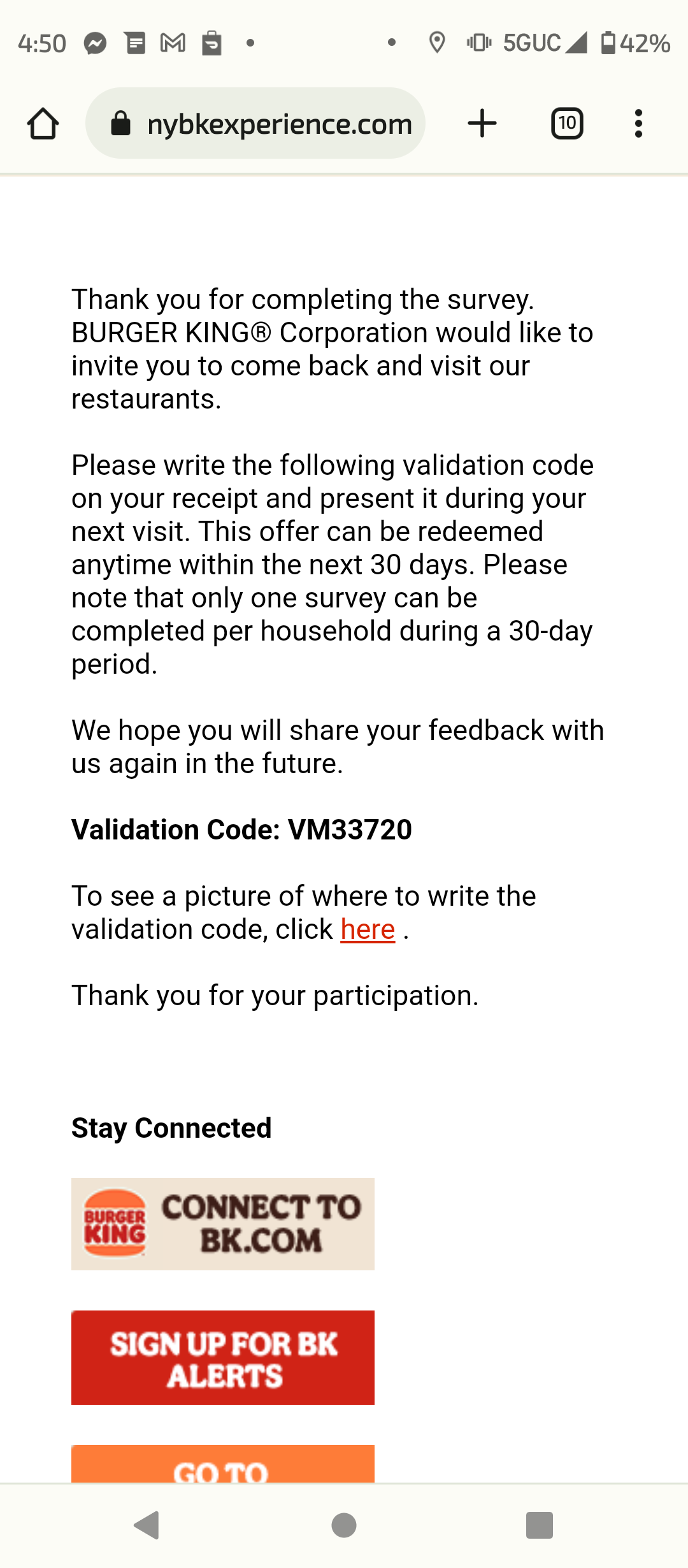The width and height of the screenshot is (688, 1568).
Task: Select the Validation Code VM33720 text
Action: pyautogui.click(x=242, y=829)
